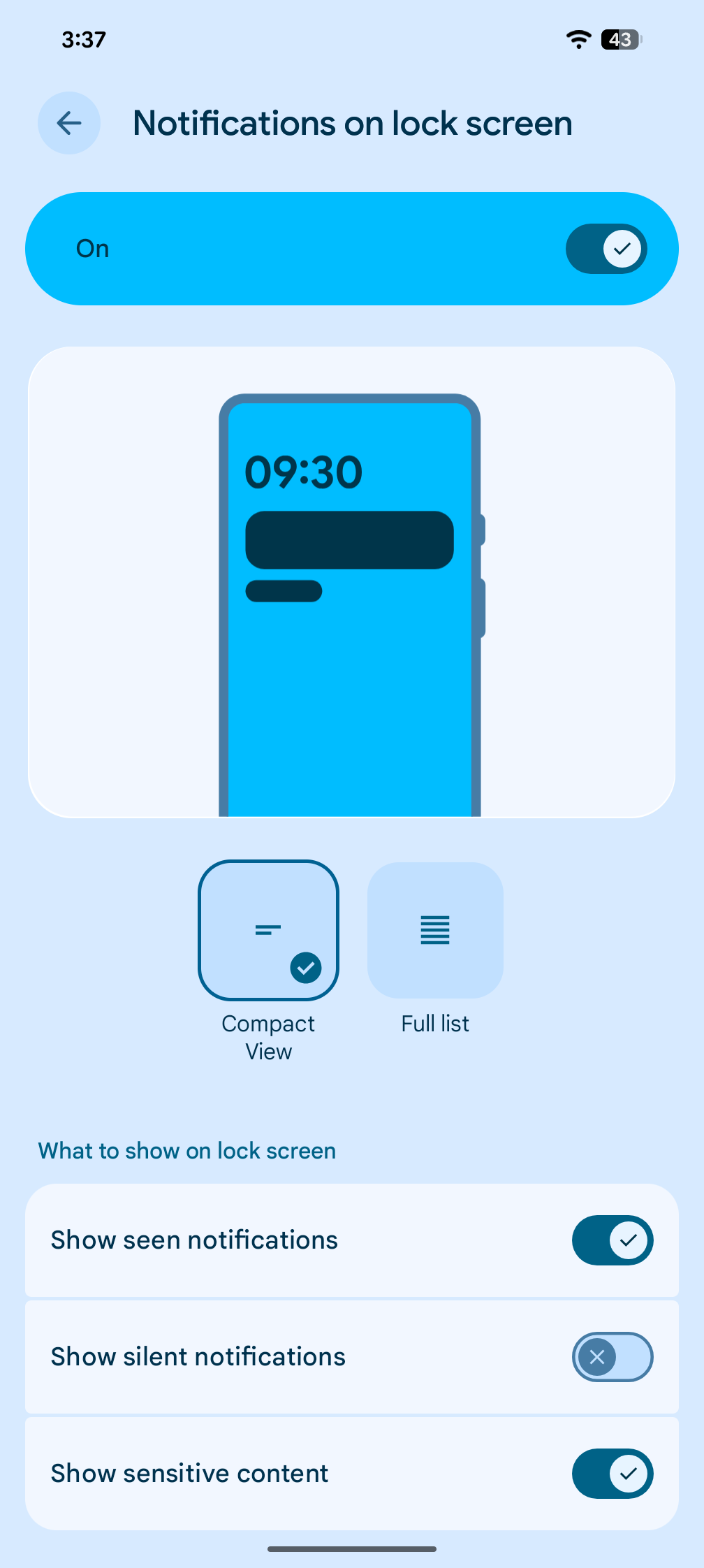Select the Full list layout option
Image resolution: width=704 pixels, height=1568 pixels.
click(434, 930)
